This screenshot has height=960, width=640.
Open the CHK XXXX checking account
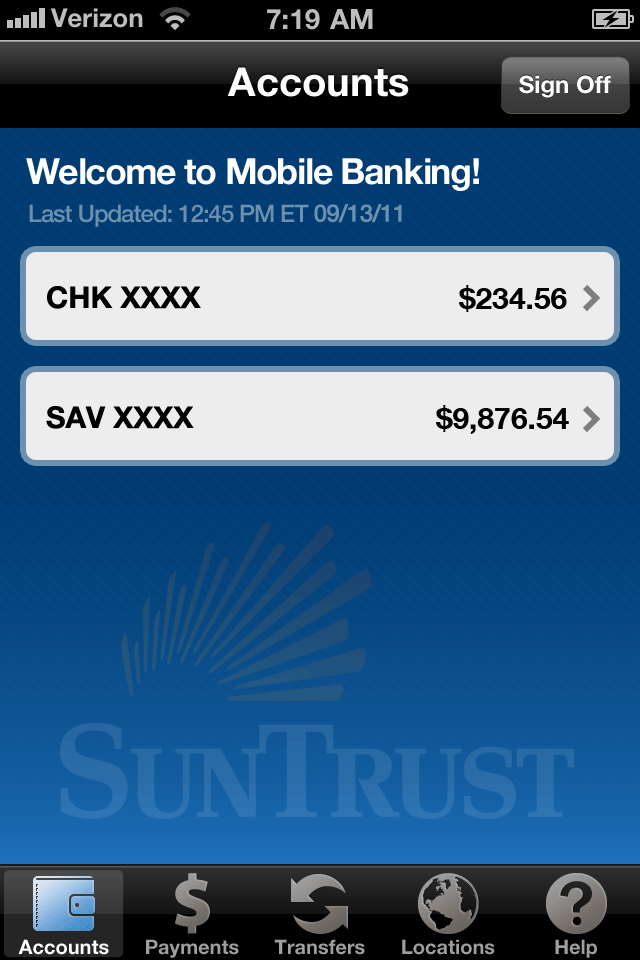[x=320, y=297]
